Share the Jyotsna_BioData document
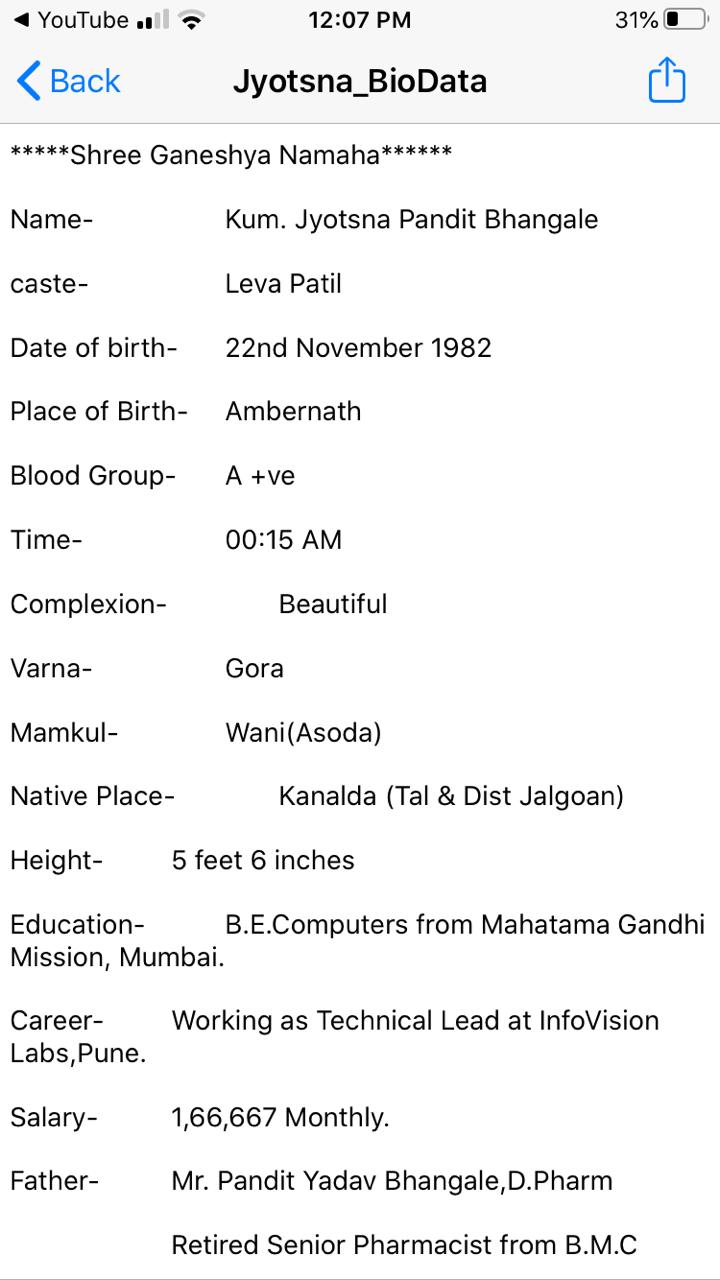Screen dimensions: 720x1280 pos(667,79)
